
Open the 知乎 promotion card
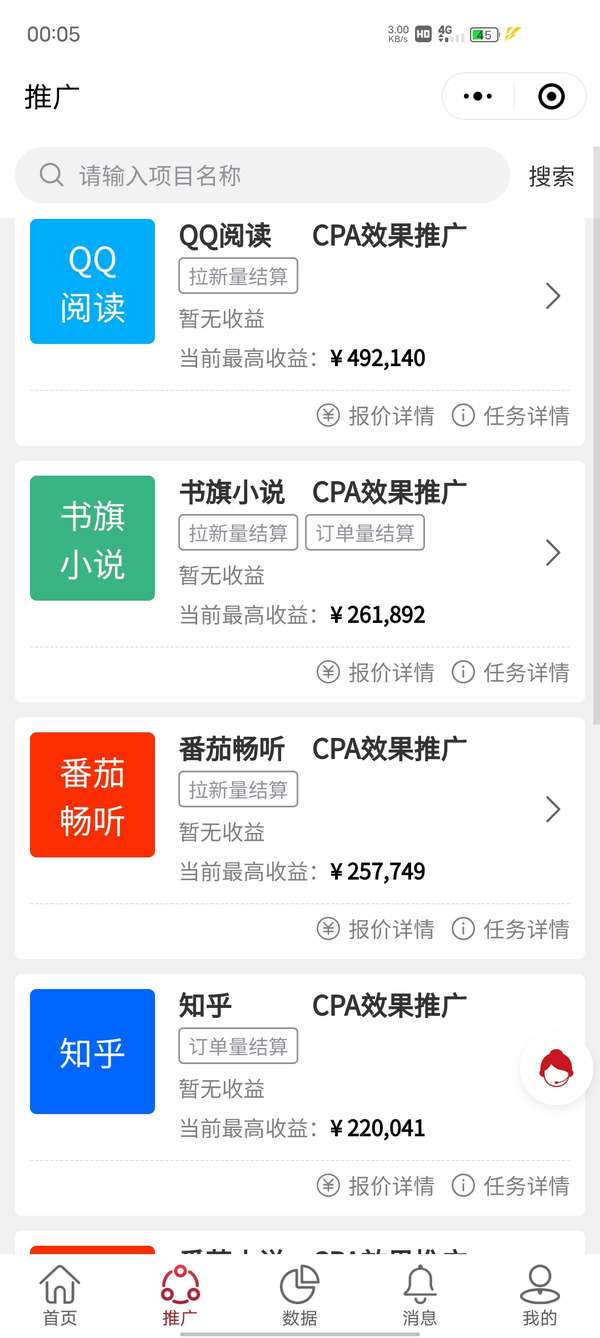click(x=300, y=1066)
